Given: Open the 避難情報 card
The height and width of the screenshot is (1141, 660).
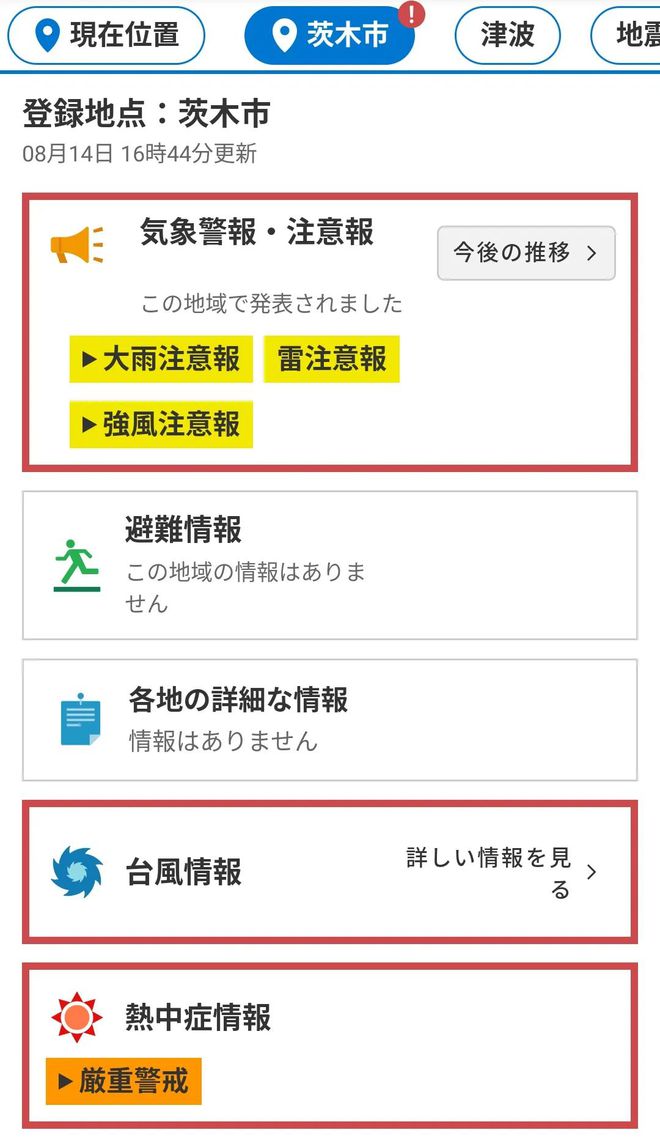Looking at the screenshot, I should [329, 565].
